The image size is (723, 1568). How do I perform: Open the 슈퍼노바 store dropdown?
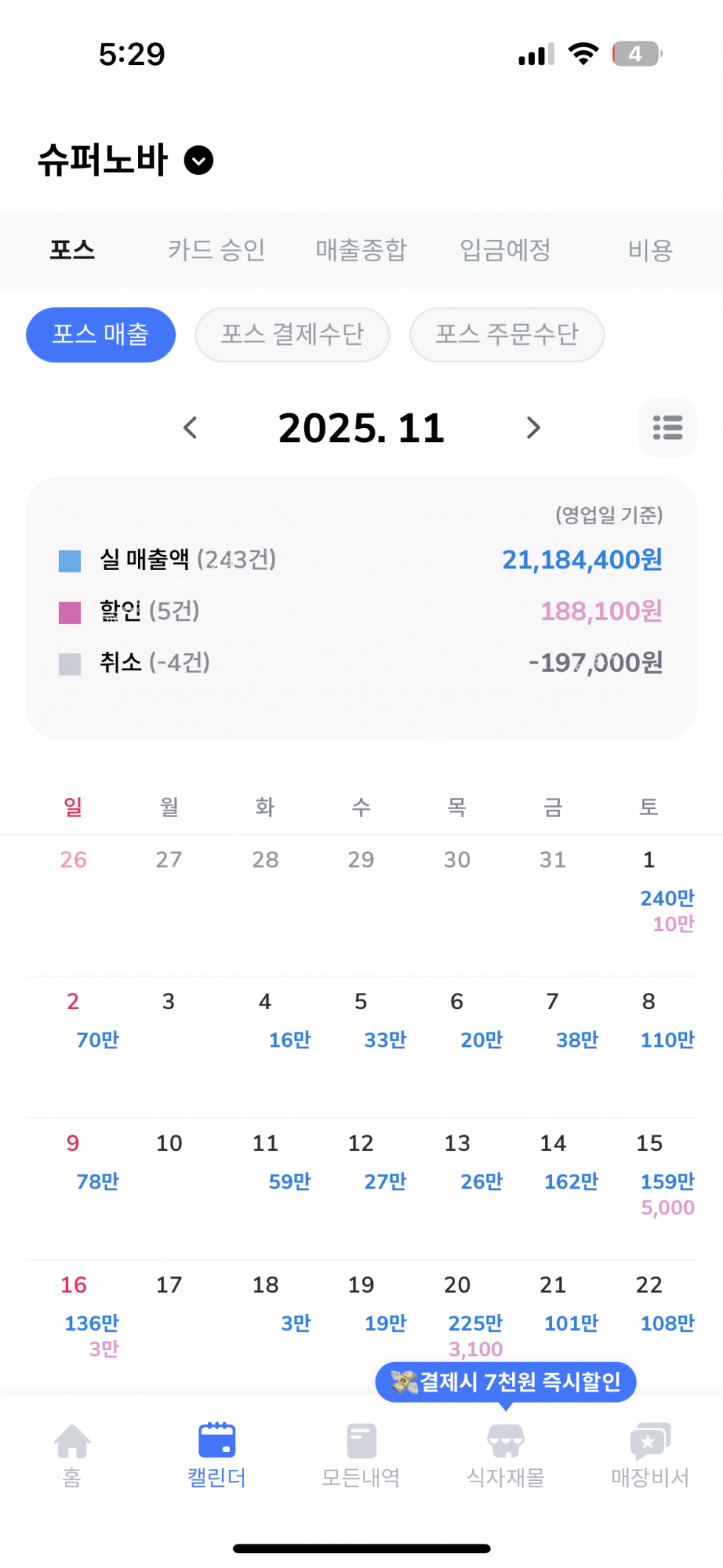(x=198, y=160)
